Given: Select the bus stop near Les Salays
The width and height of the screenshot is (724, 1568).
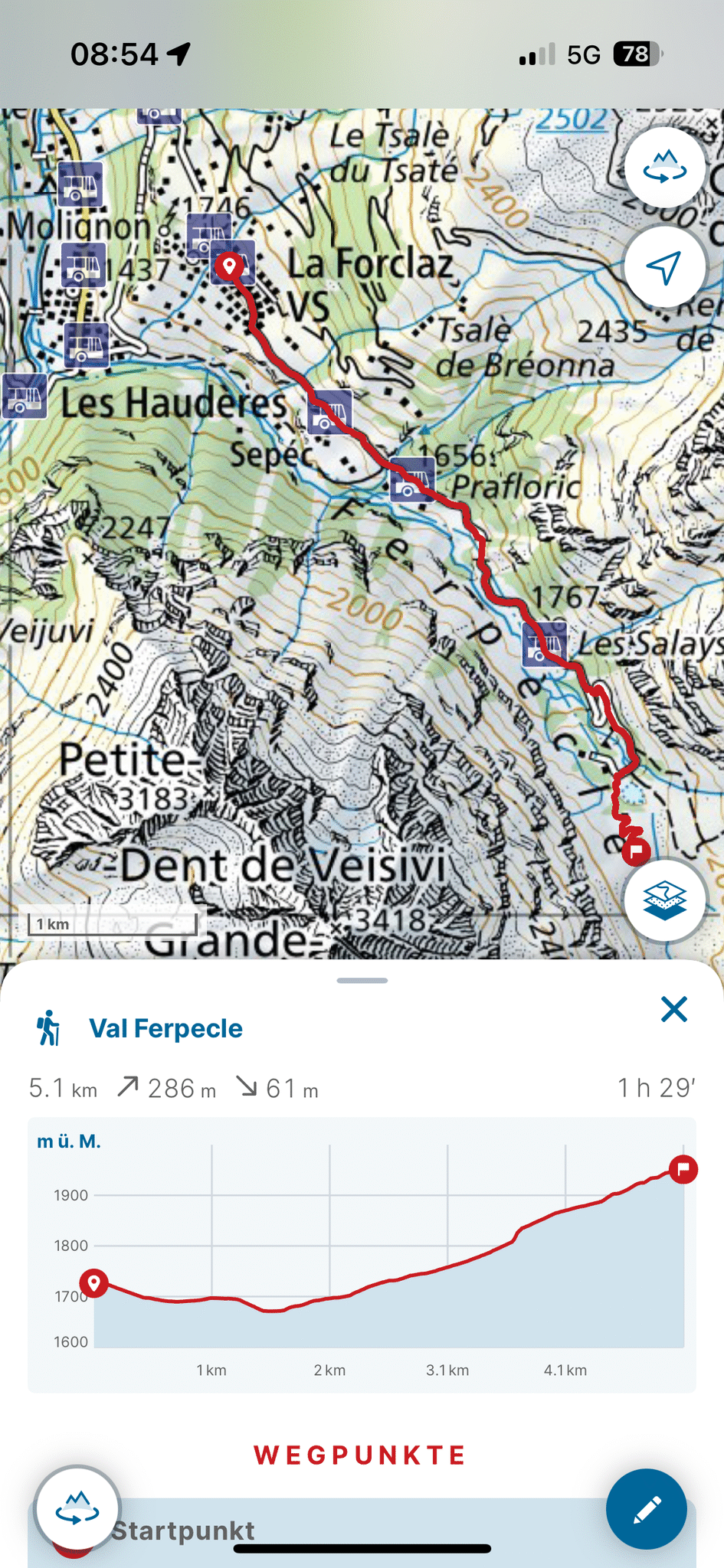Looking at the screenshot, I should pos(544,644).
